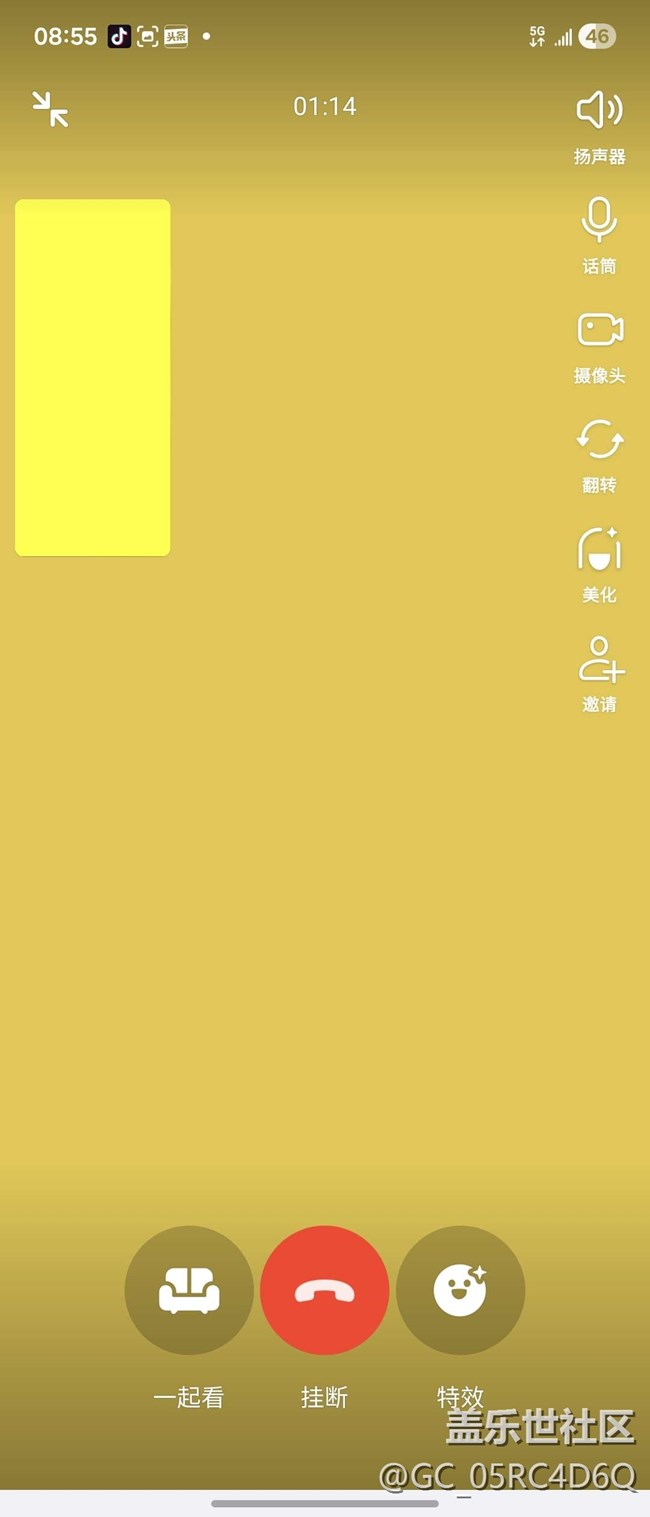Hang up the call with 挂断
The height and width of the screenshot is (1517, 650).
point(324,1290)
